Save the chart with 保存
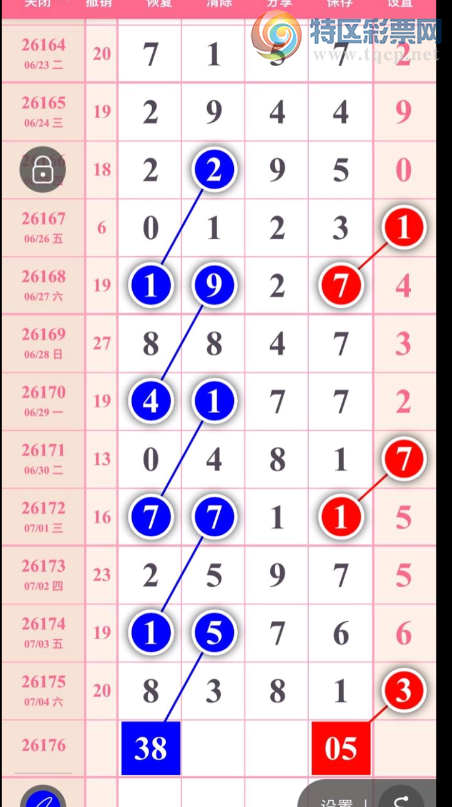This screenshot has height=807, width=452. 340,3
